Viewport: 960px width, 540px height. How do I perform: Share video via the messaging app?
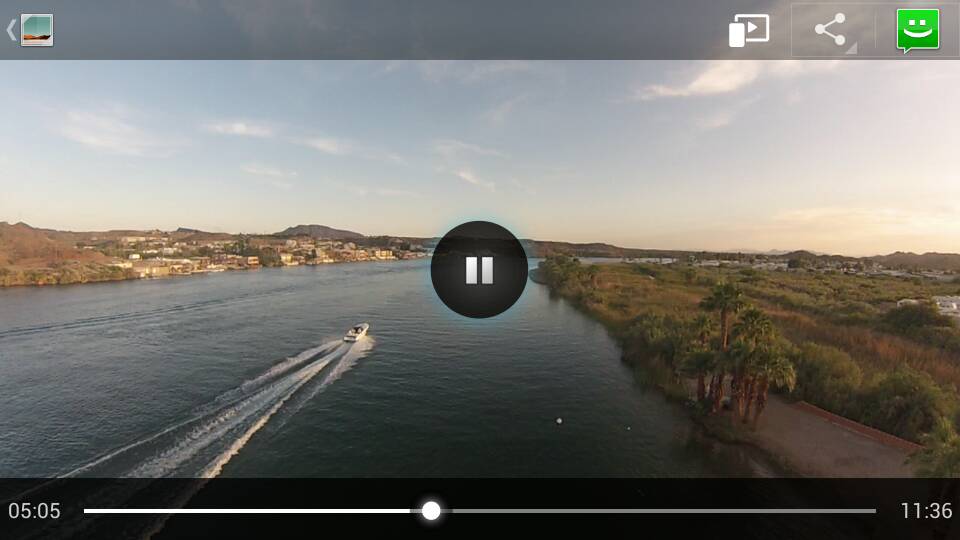(917, 30)
